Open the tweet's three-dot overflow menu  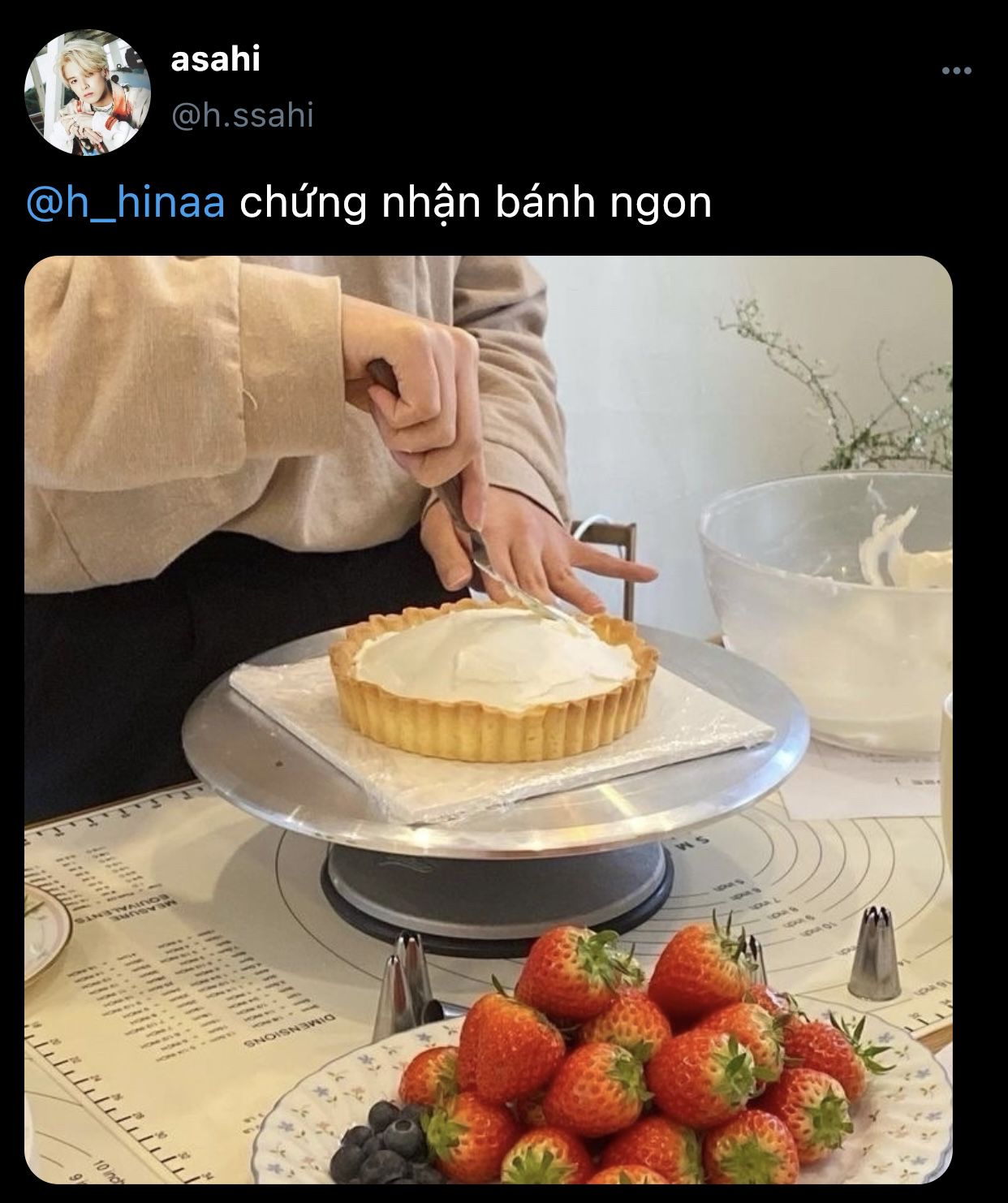(x=956, y=71)
